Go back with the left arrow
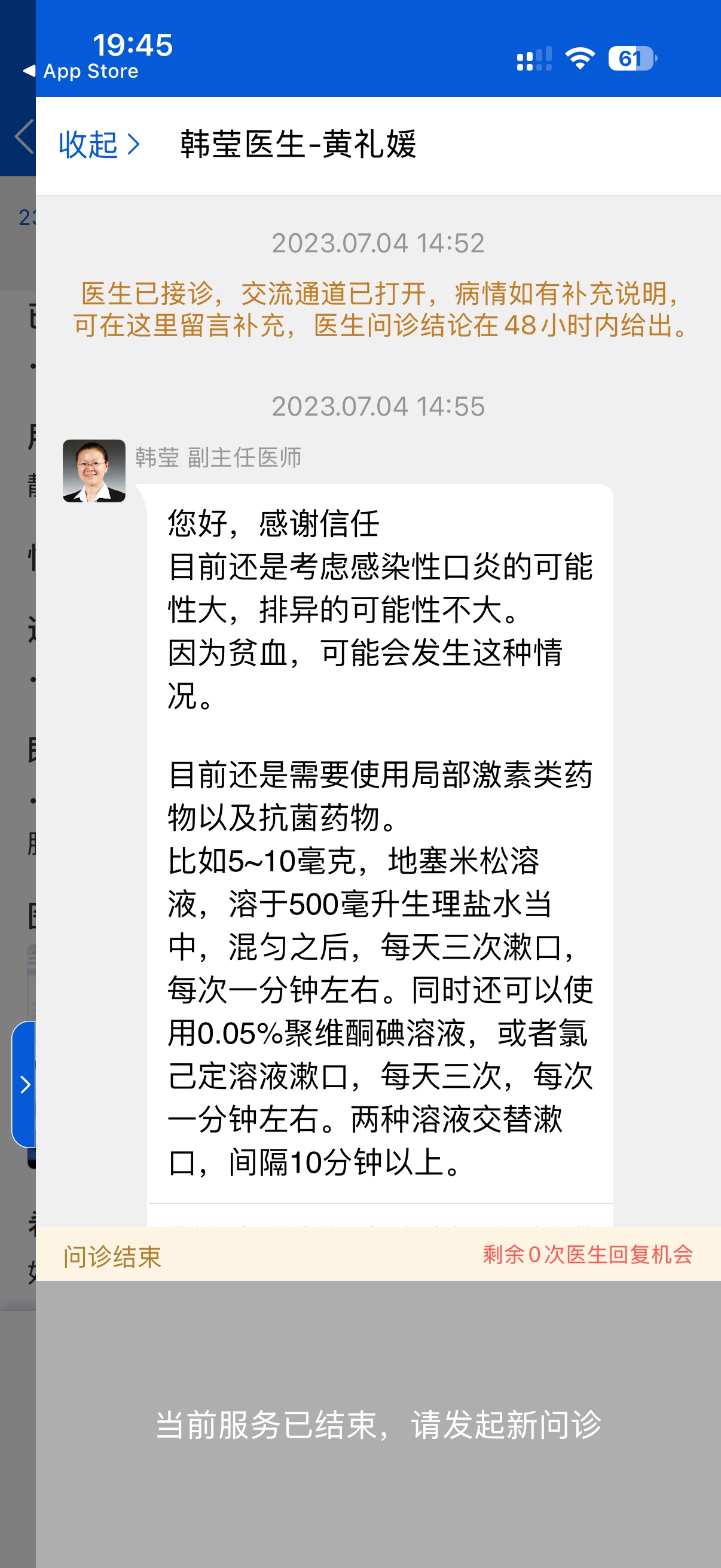 click(23, 137)
